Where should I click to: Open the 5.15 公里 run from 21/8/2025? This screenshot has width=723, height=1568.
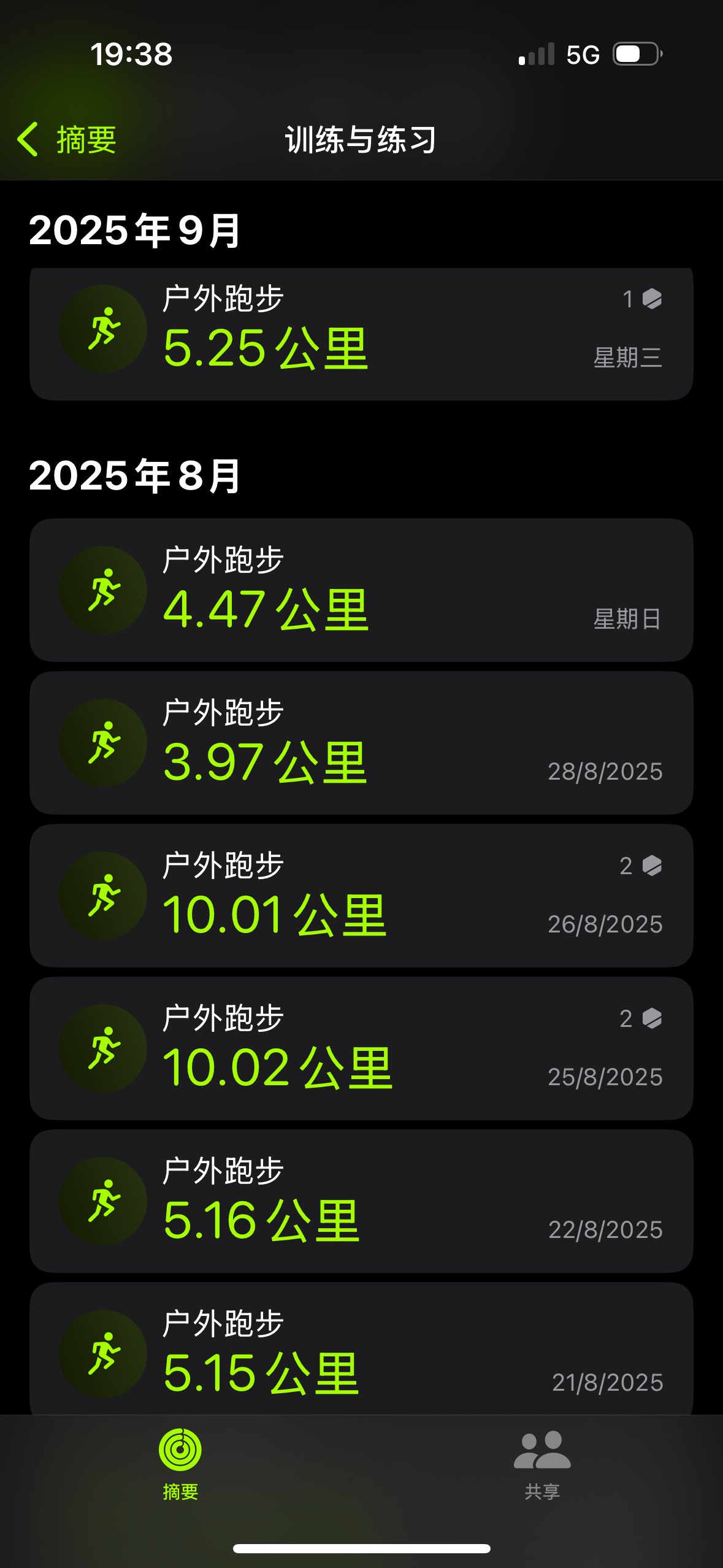(361, 1348)
